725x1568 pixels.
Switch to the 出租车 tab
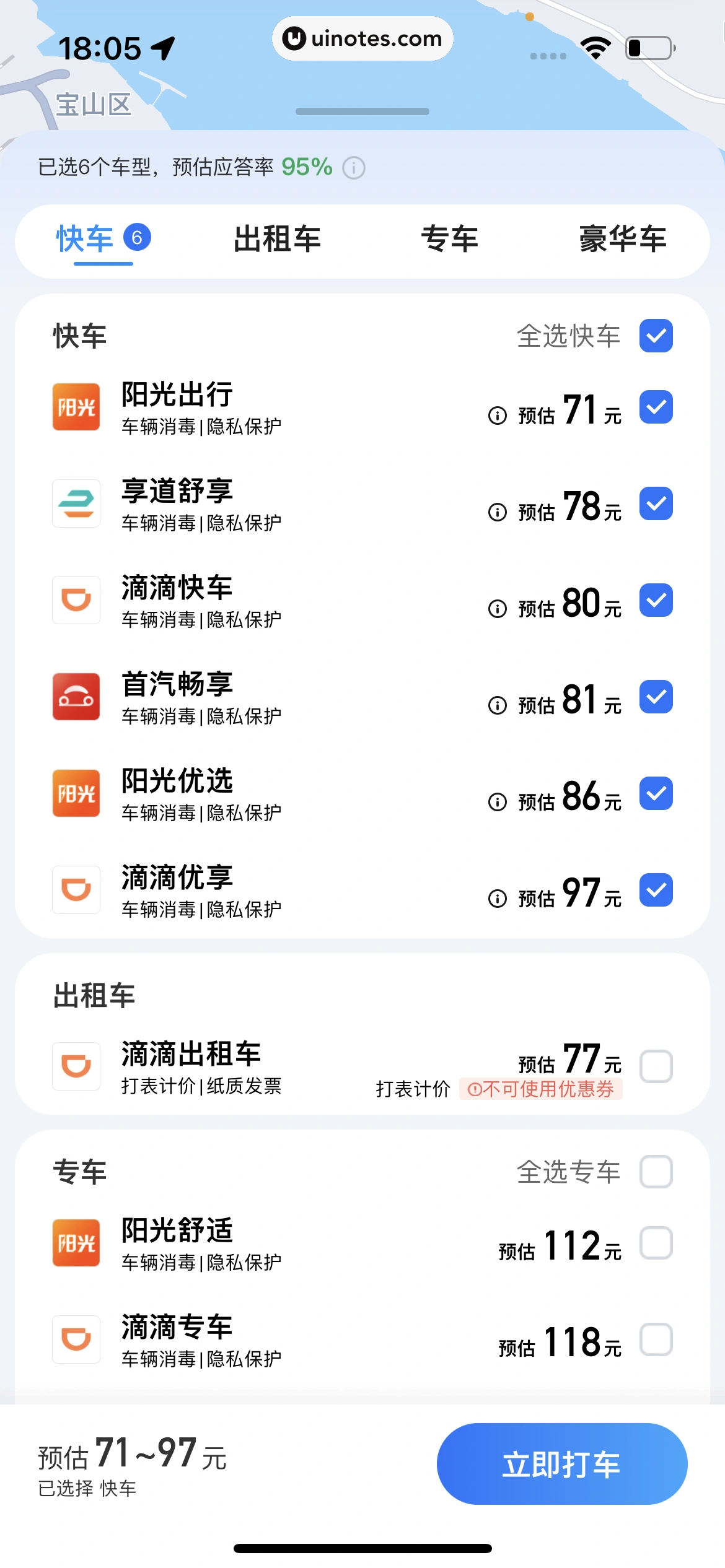277,239
